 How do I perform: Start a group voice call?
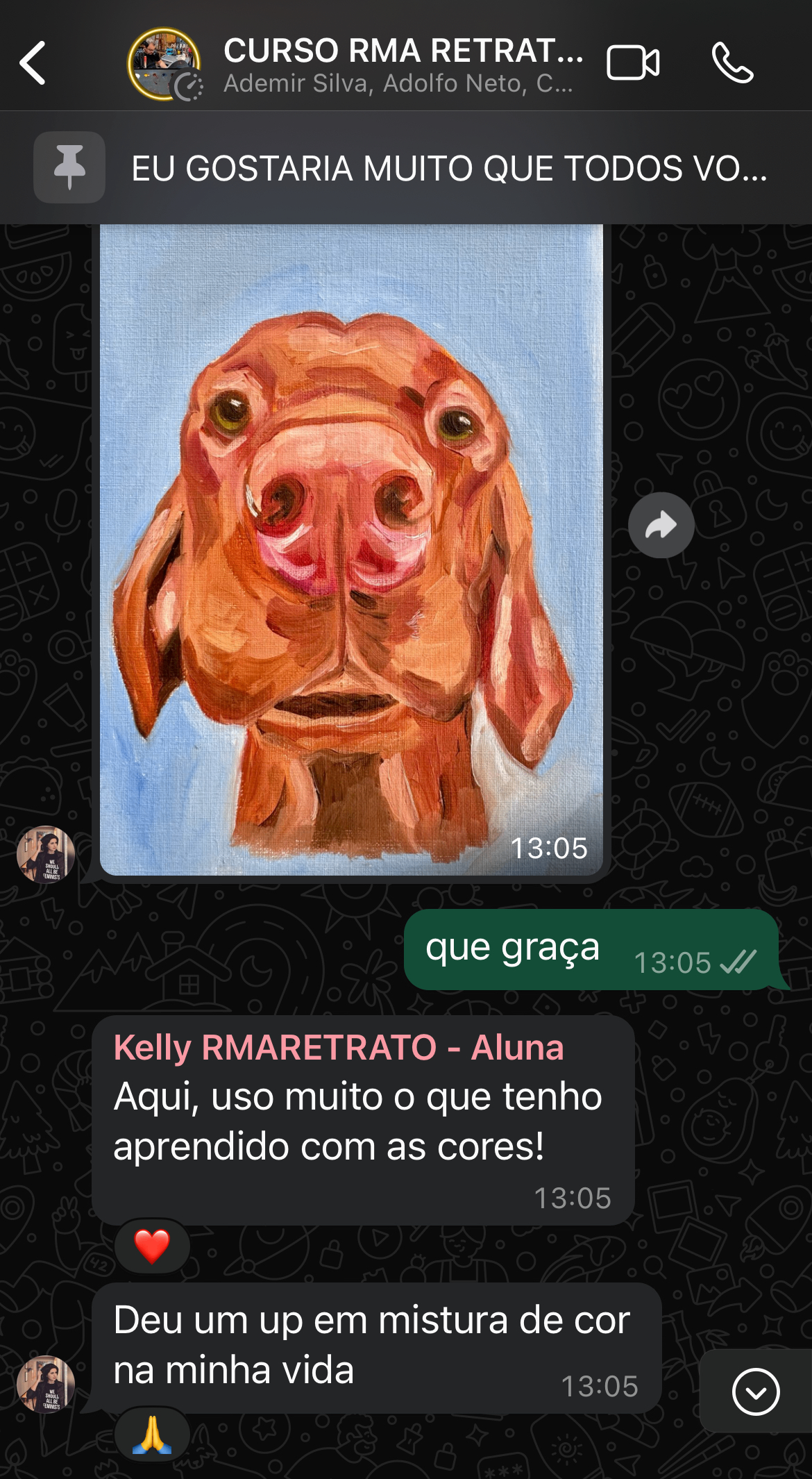(x=732, y=63)
